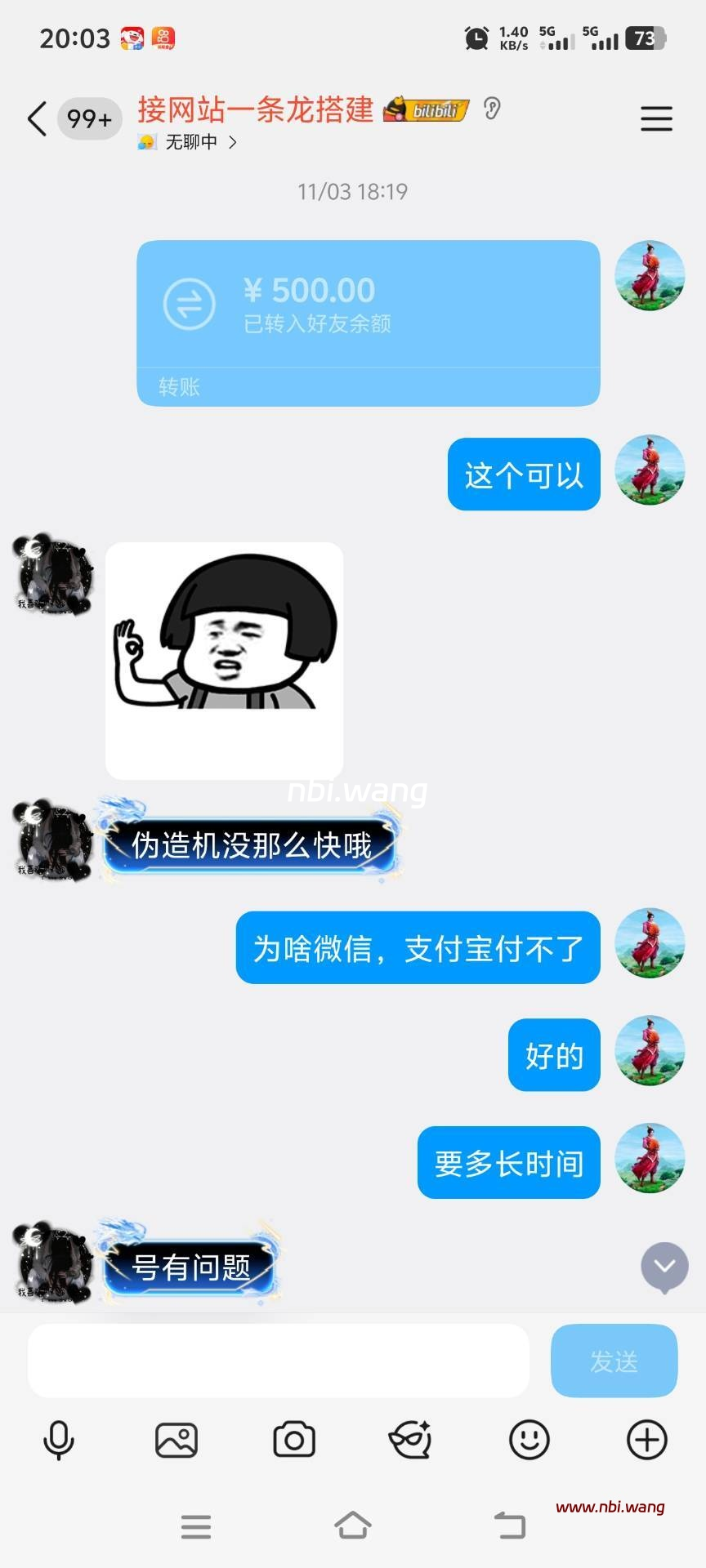Tap the system back button
The image size is (706, 1568).
(510, 1525)
